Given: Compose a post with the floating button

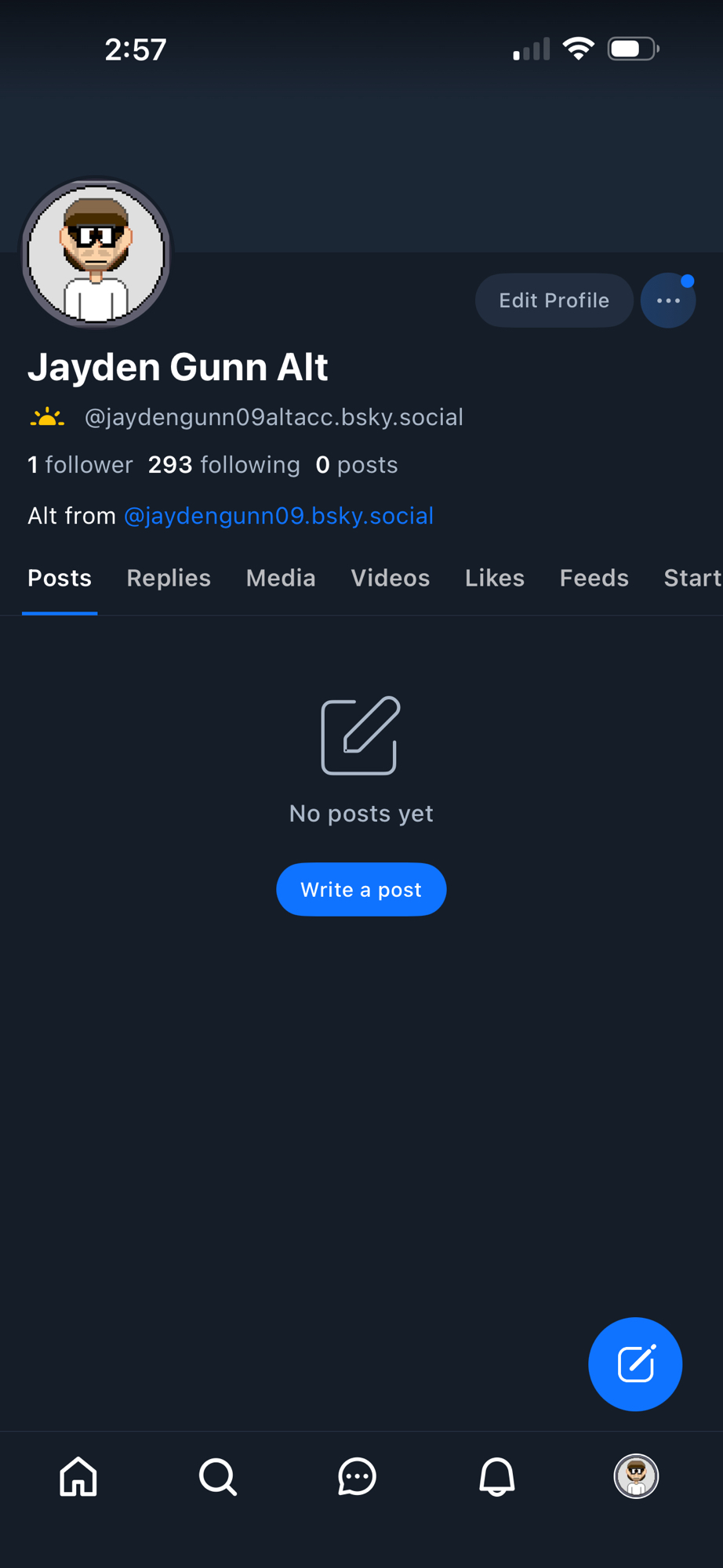Looking at the screenshot, I should [635, 1364].
